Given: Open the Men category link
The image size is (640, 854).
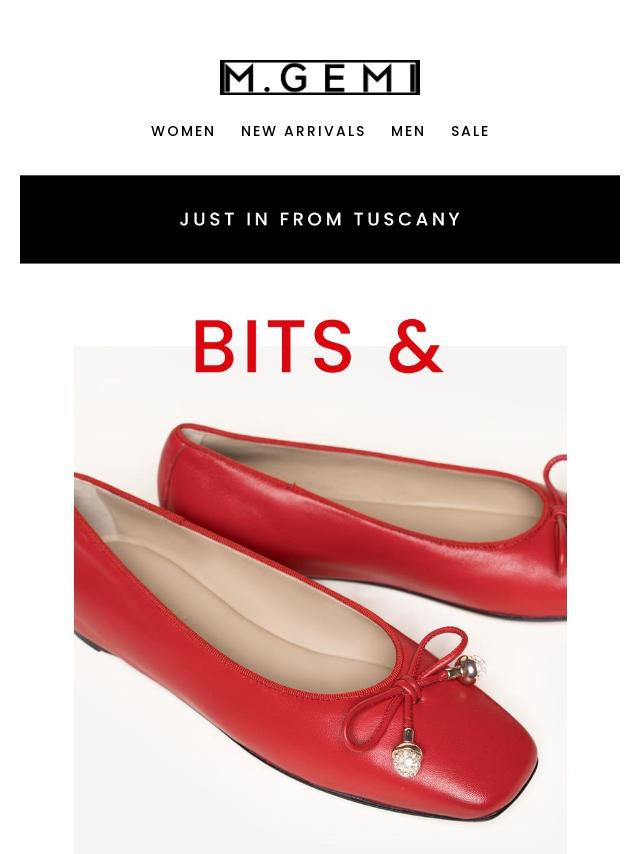Looking at the screenshot, I should click(408, 131).
